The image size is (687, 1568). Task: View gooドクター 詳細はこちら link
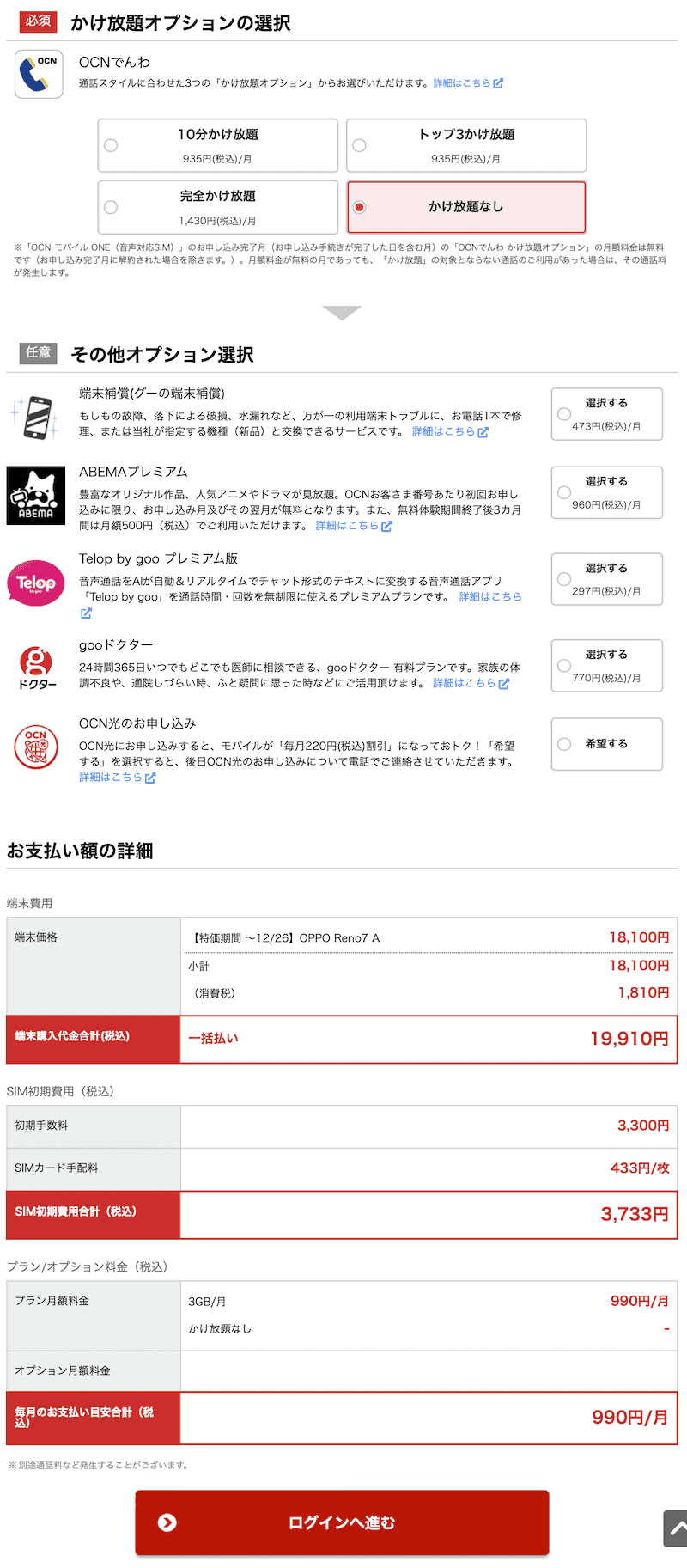(471, 683)
